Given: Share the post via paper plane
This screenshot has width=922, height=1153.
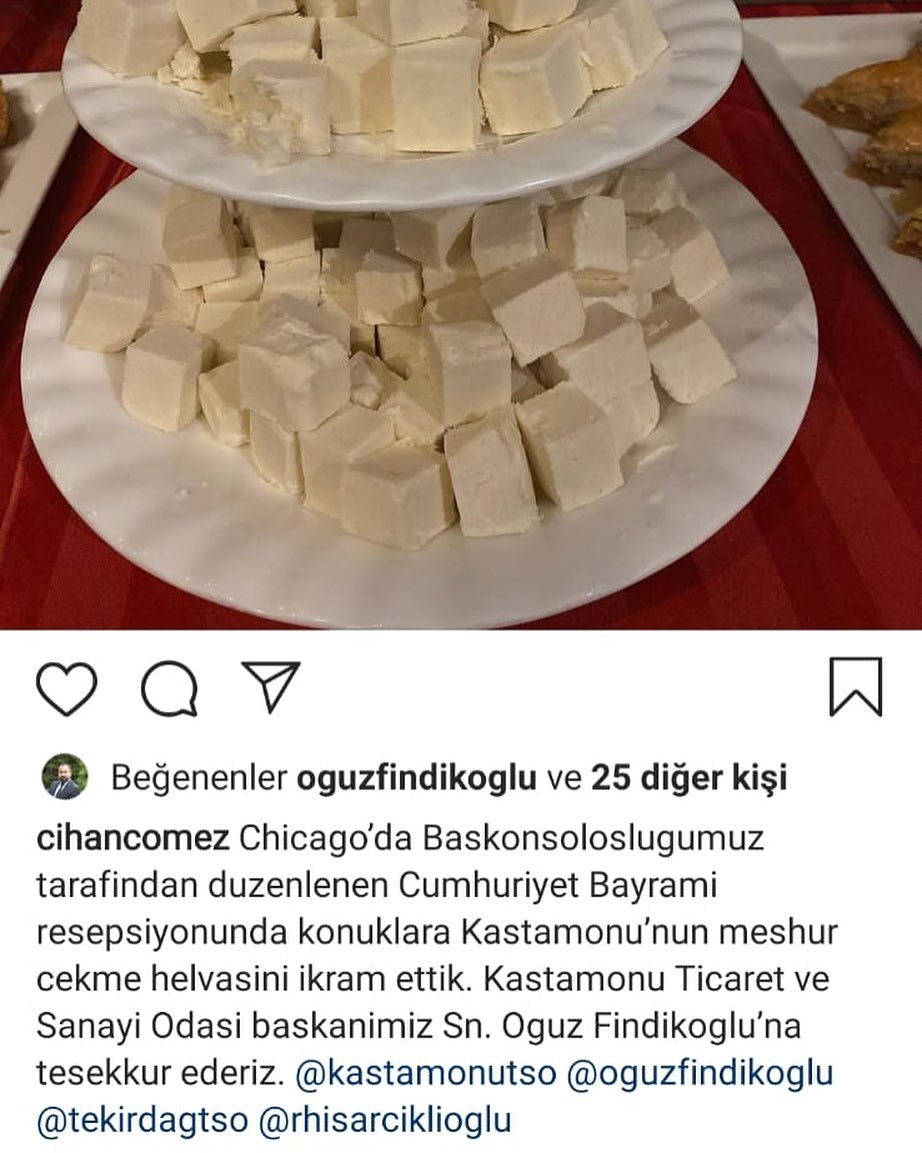Looking at the screenshot, I should pyautogui.click(x=271, y=686).
